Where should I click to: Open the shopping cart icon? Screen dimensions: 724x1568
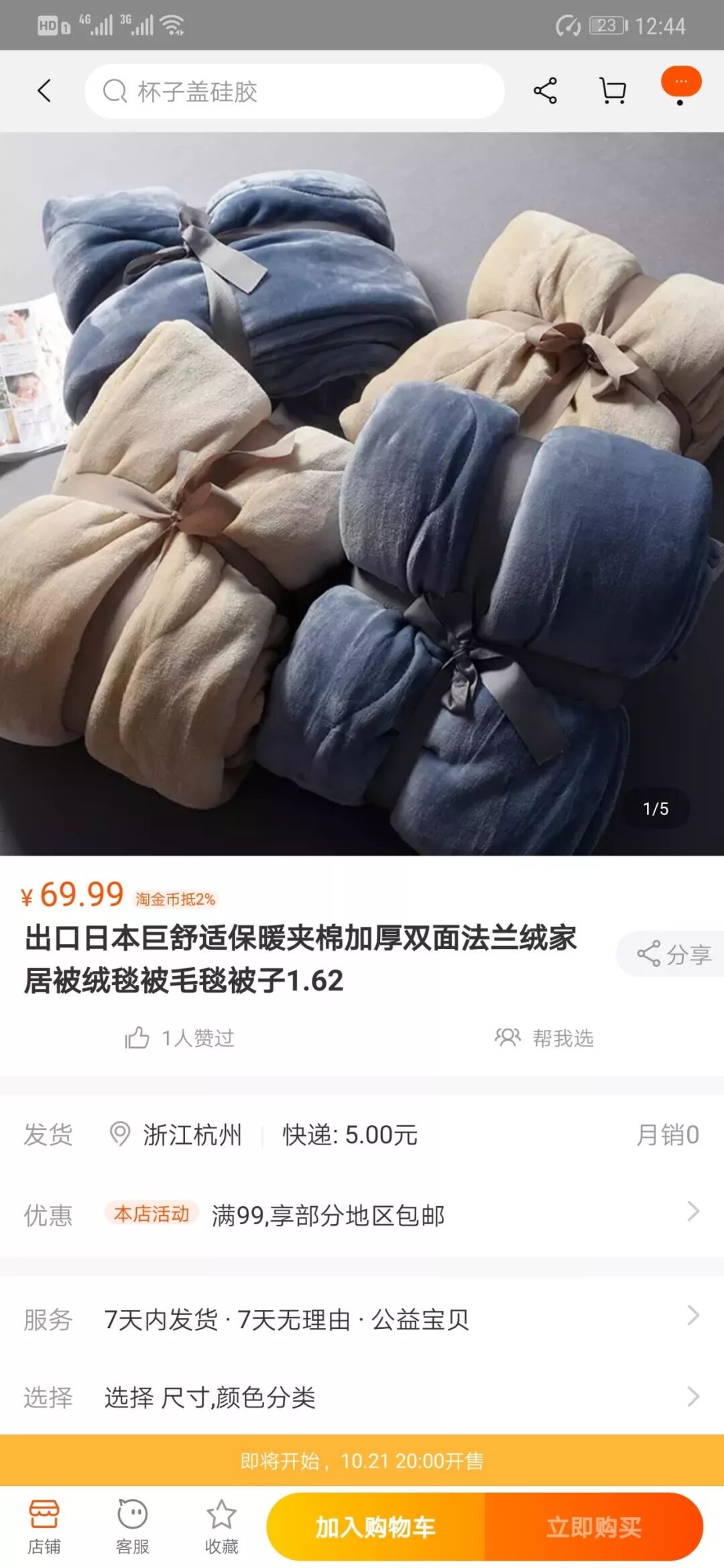click(x=612, y=90)
